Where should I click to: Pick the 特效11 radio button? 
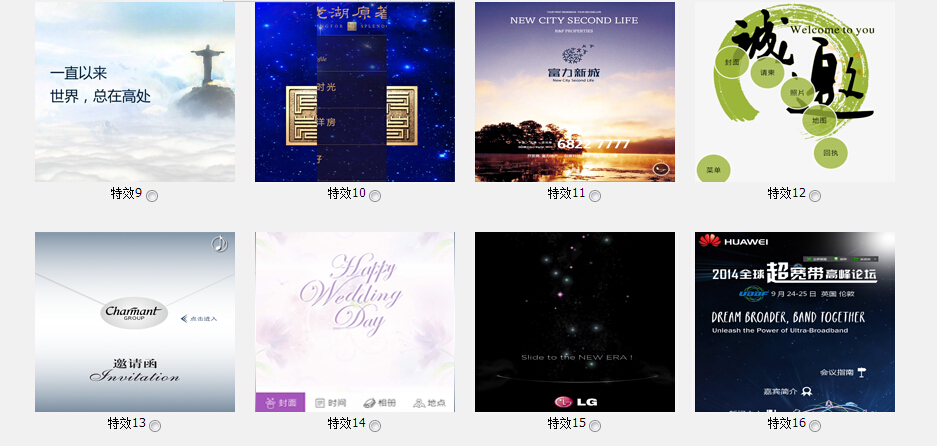(x=595, y=197)
